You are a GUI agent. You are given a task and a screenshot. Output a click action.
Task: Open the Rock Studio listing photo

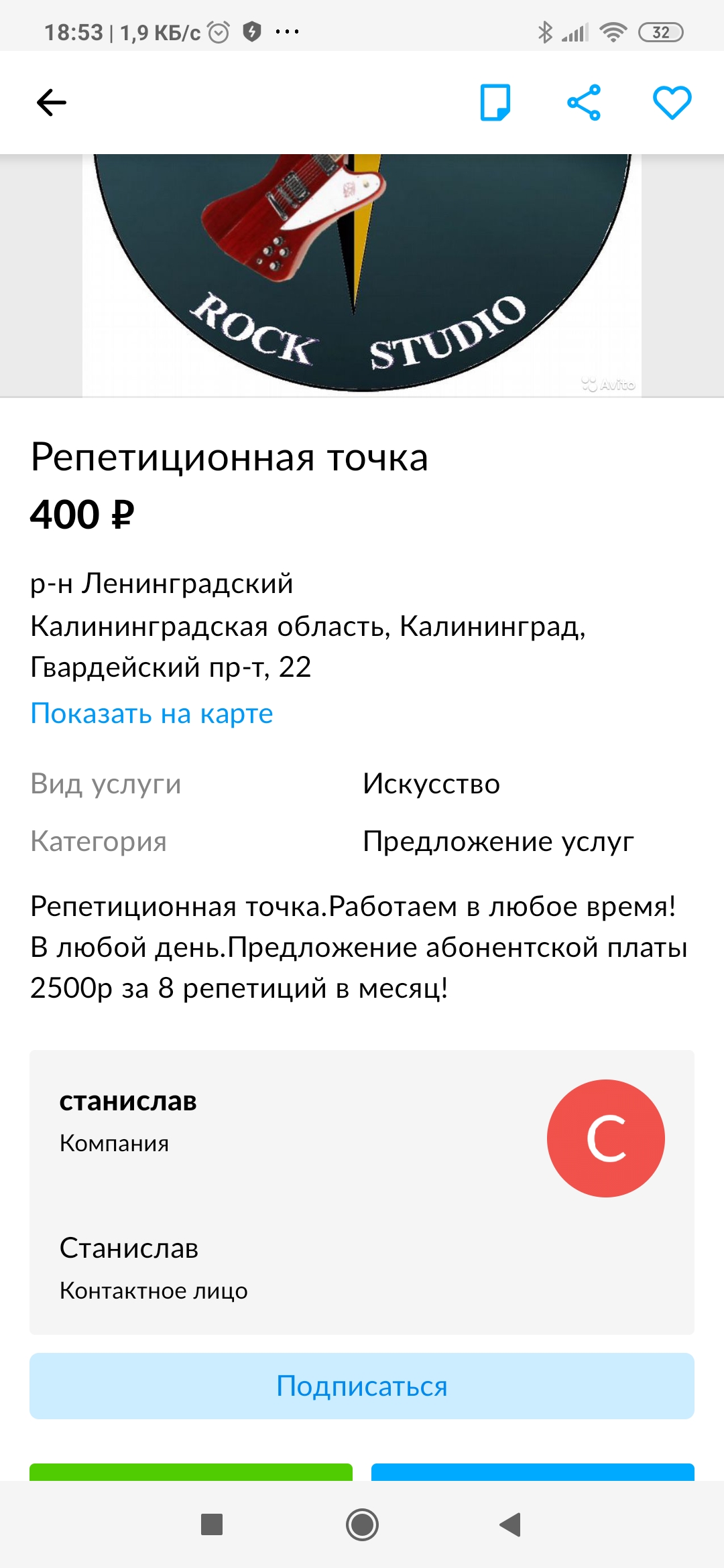[362, 275]
